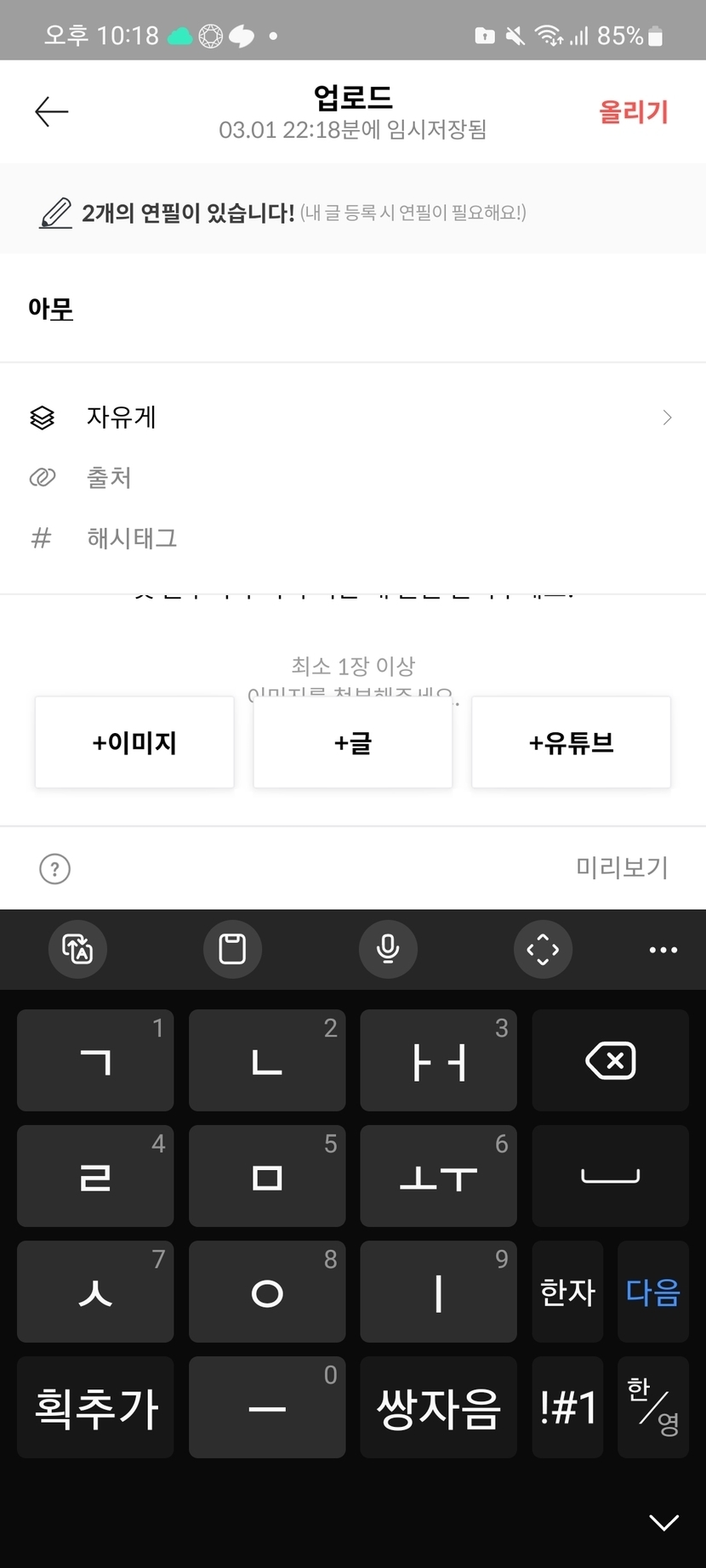Go back using the arrow icon
Viewport: 706px width, 1568px height.
51,111
